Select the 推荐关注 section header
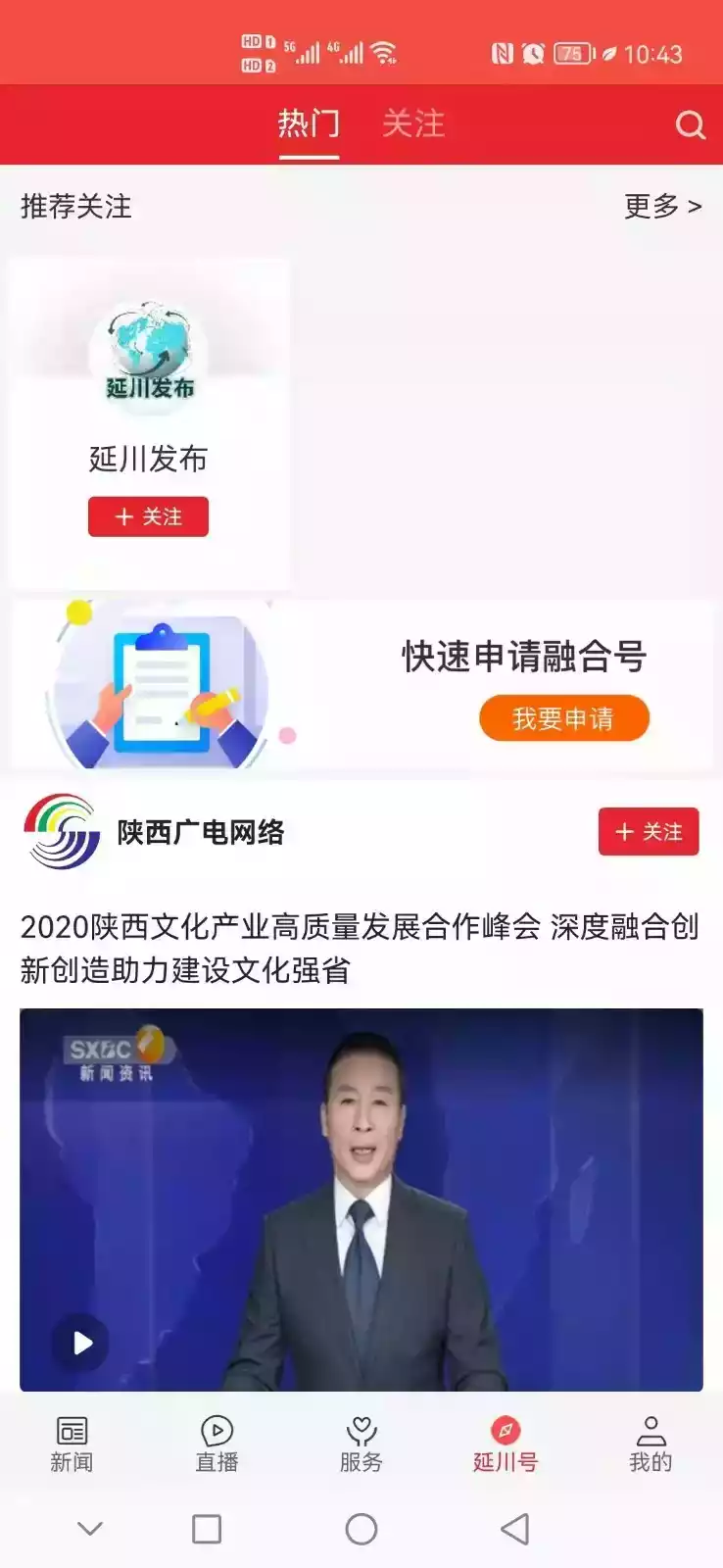 pyautogui.click(x=73, y=207)
